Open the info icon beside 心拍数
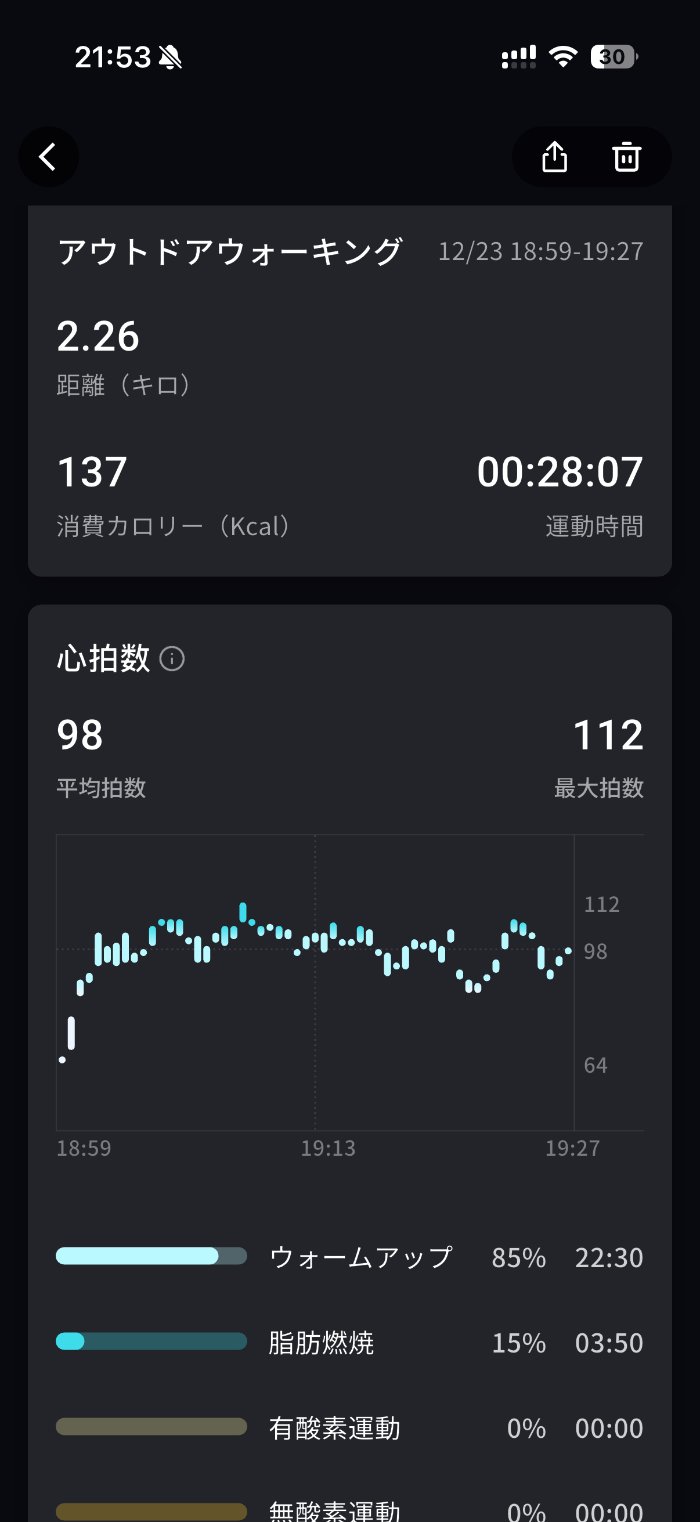 click(172, 659)
